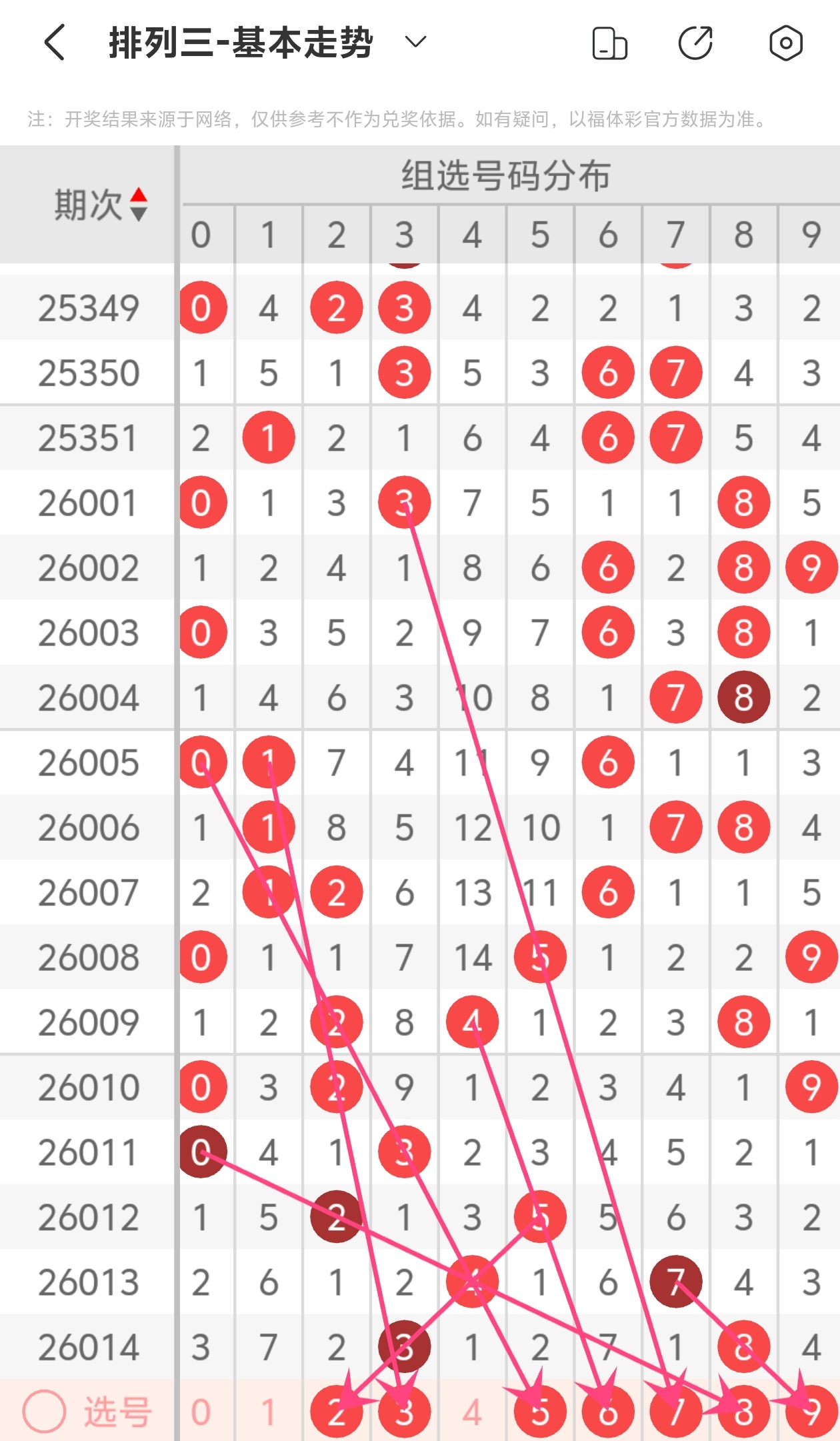Tap the screen layout switch icon
This screenshot has height=1441, width=840.
point(609,44)
